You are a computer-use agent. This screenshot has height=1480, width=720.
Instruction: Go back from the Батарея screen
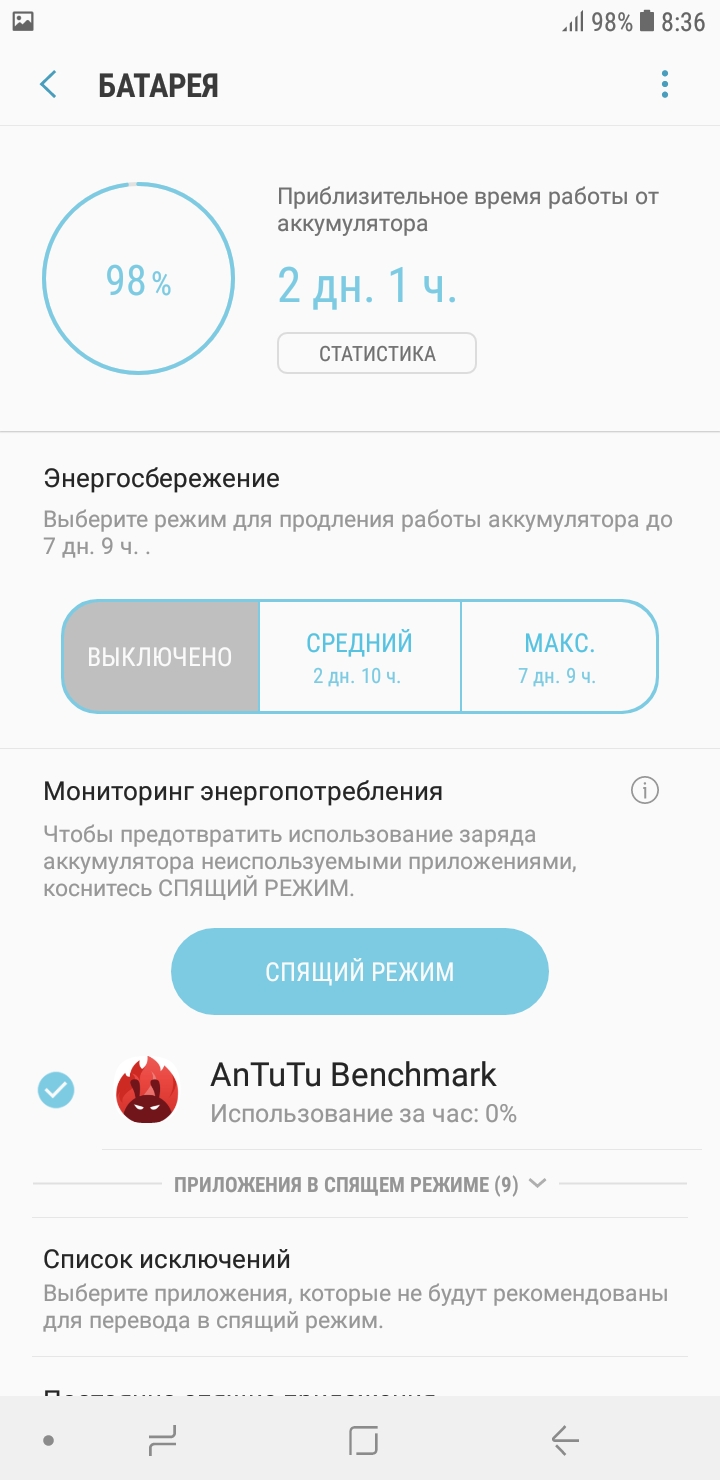[48, 85]
